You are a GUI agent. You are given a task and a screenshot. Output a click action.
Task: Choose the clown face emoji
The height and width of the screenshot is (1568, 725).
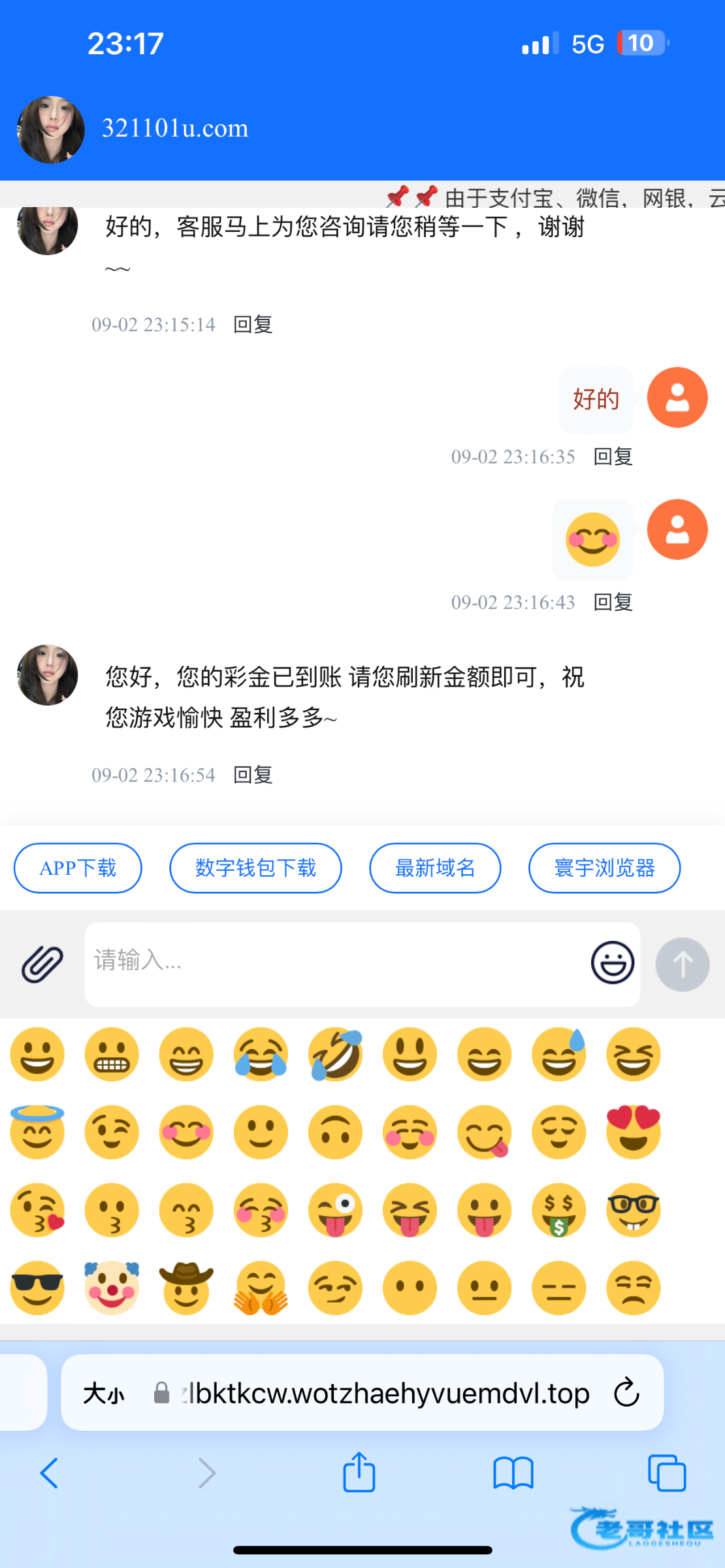pyautogui.click(x=112, y=1288)
